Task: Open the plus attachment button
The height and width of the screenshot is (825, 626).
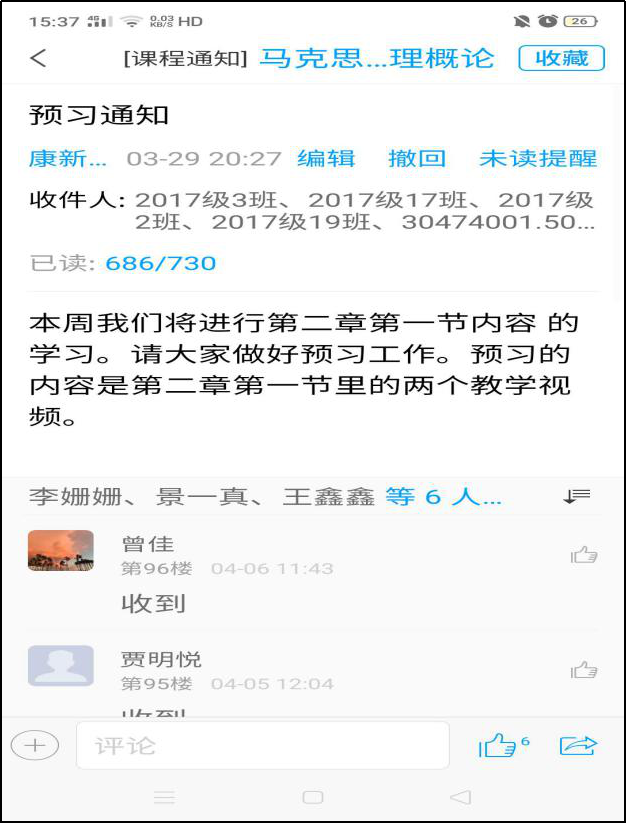Action: pos(35,746)
